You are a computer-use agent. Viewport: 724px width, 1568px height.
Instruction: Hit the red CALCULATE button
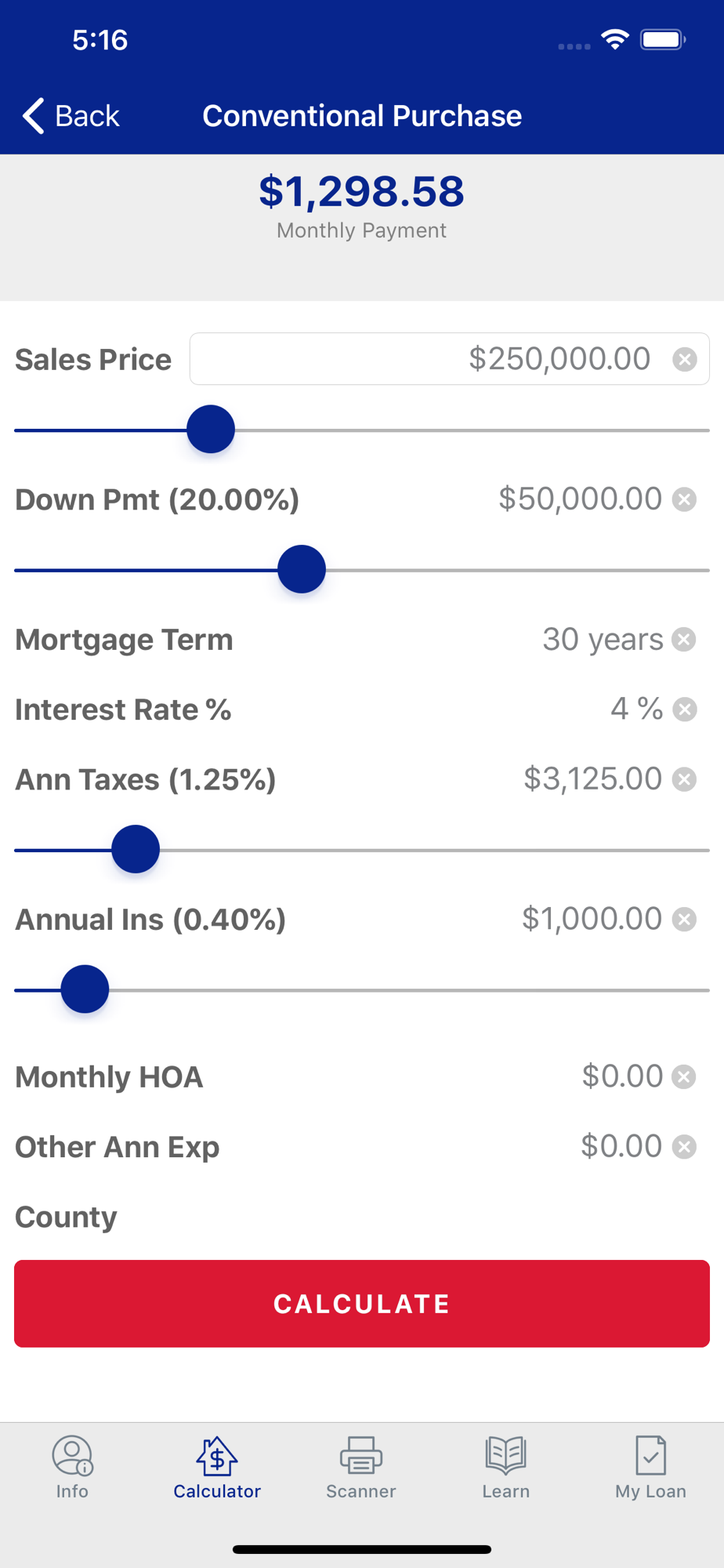(x=362, y=1304)
